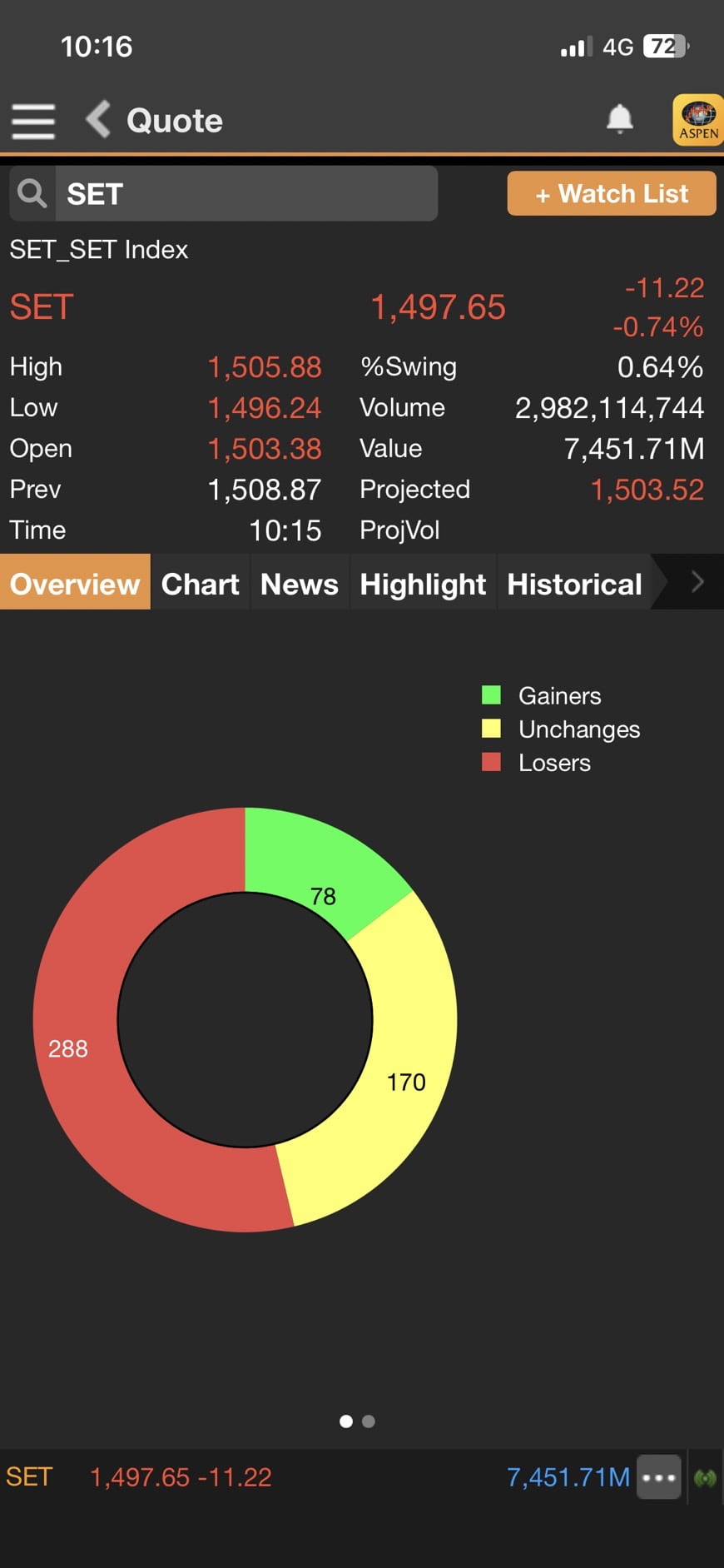Reveal more tabs with the right arrow
The width and height of the screenshot is (724, 1568).
pyautogui.click(x=697, y=582)
